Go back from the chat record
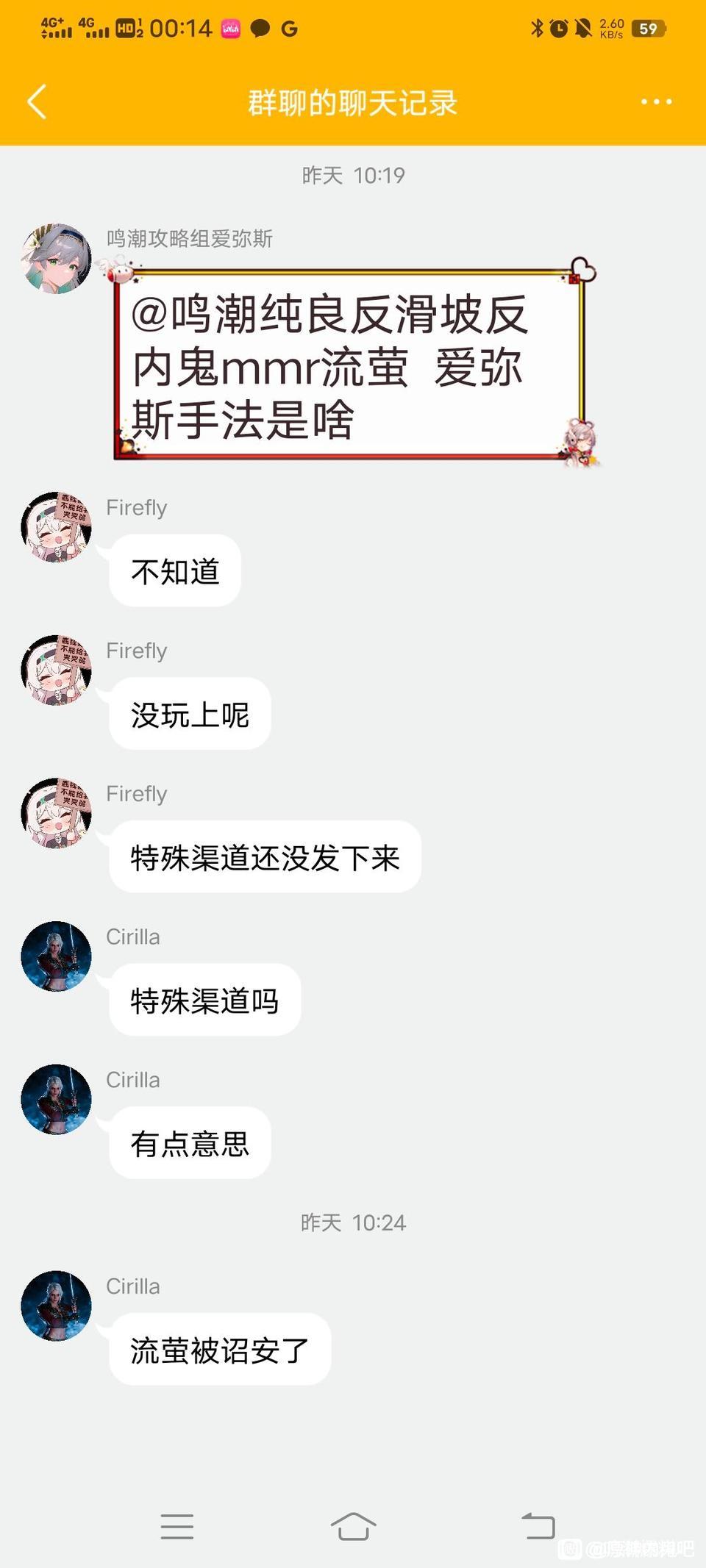The height and width of the screenshot is (1568, 706). pyautogui.click(x=37, y=101)
